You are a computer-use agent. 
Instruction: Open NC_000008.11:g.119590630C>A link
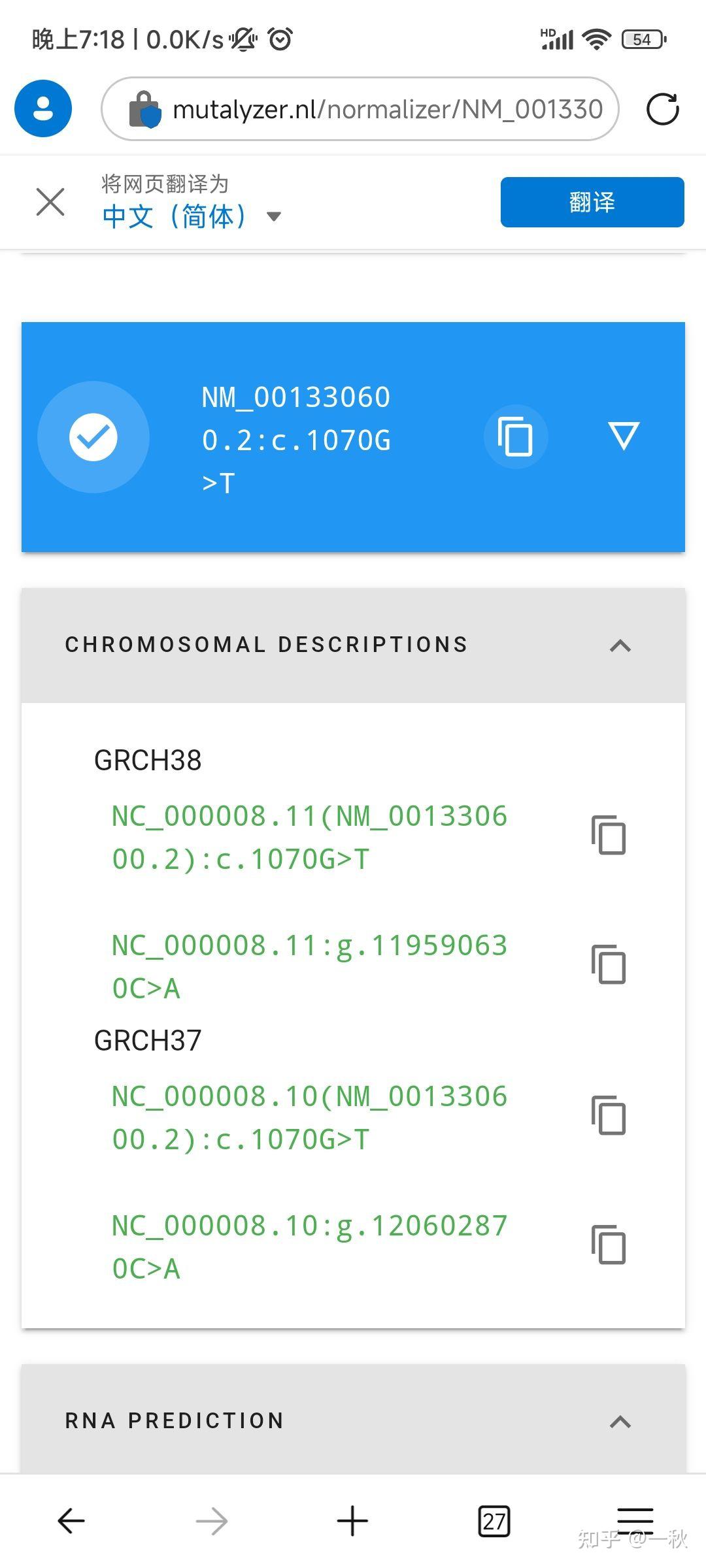(x=309, y=966)
